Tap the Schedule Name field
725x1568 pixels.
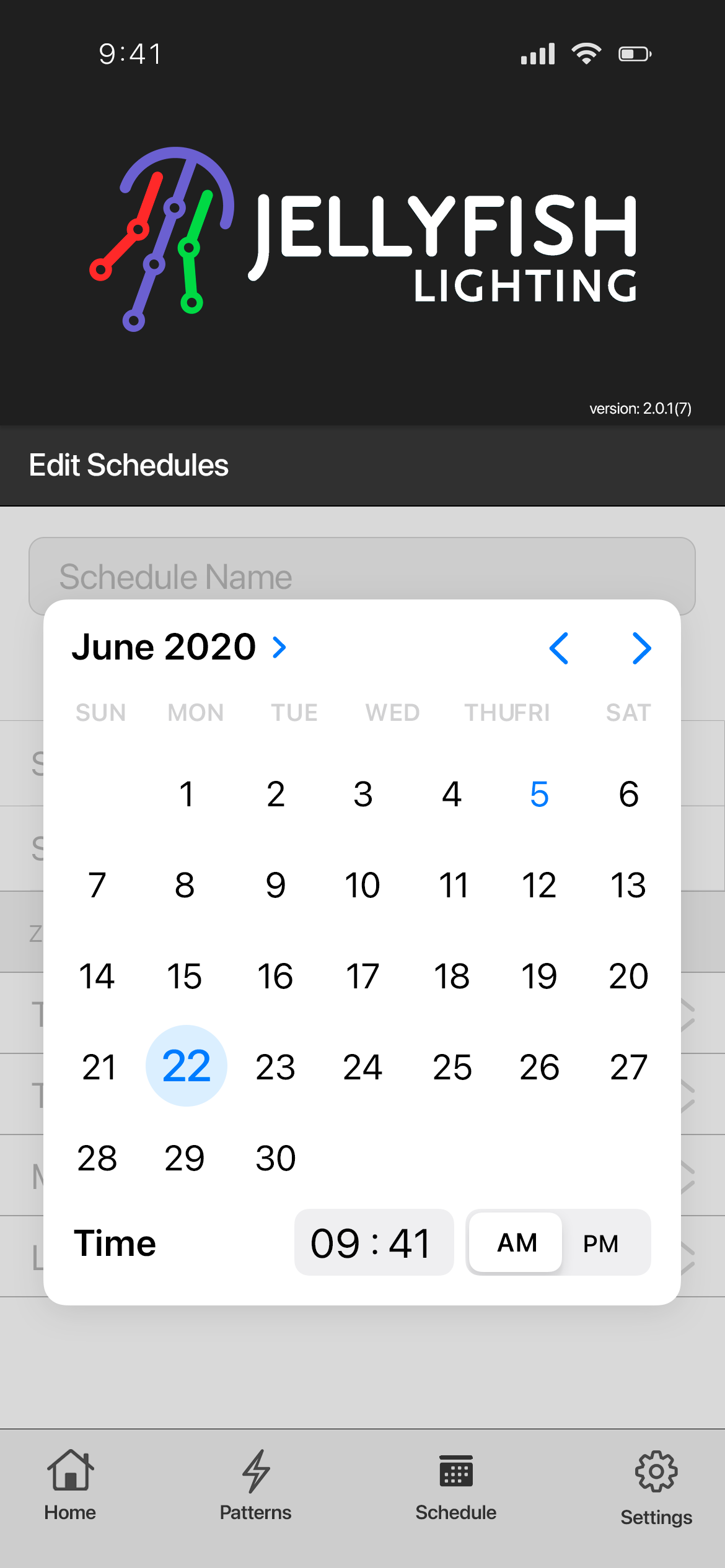[362, 568]
